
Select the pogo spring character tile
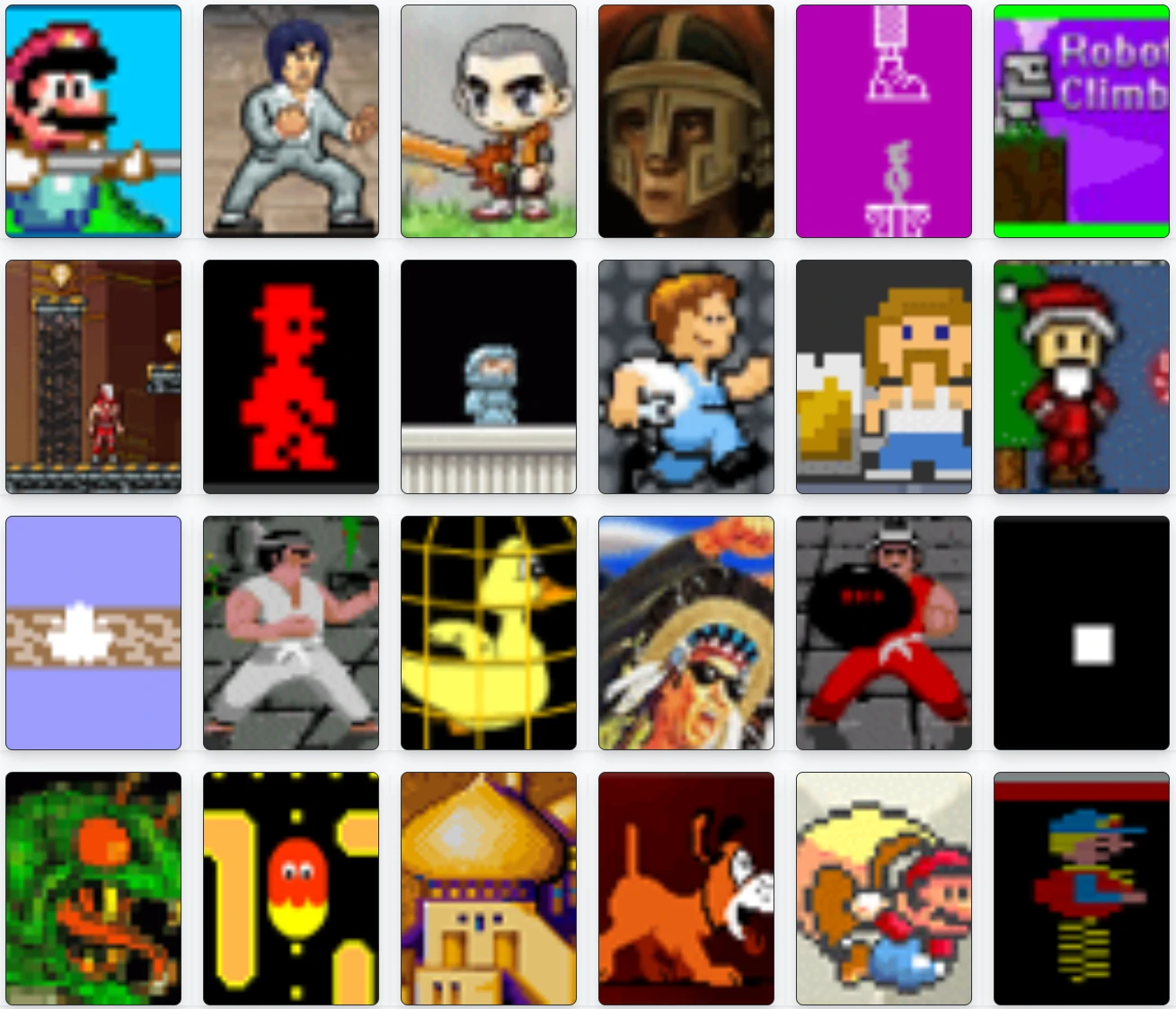pyautogui.click(x=1082, y=888)
